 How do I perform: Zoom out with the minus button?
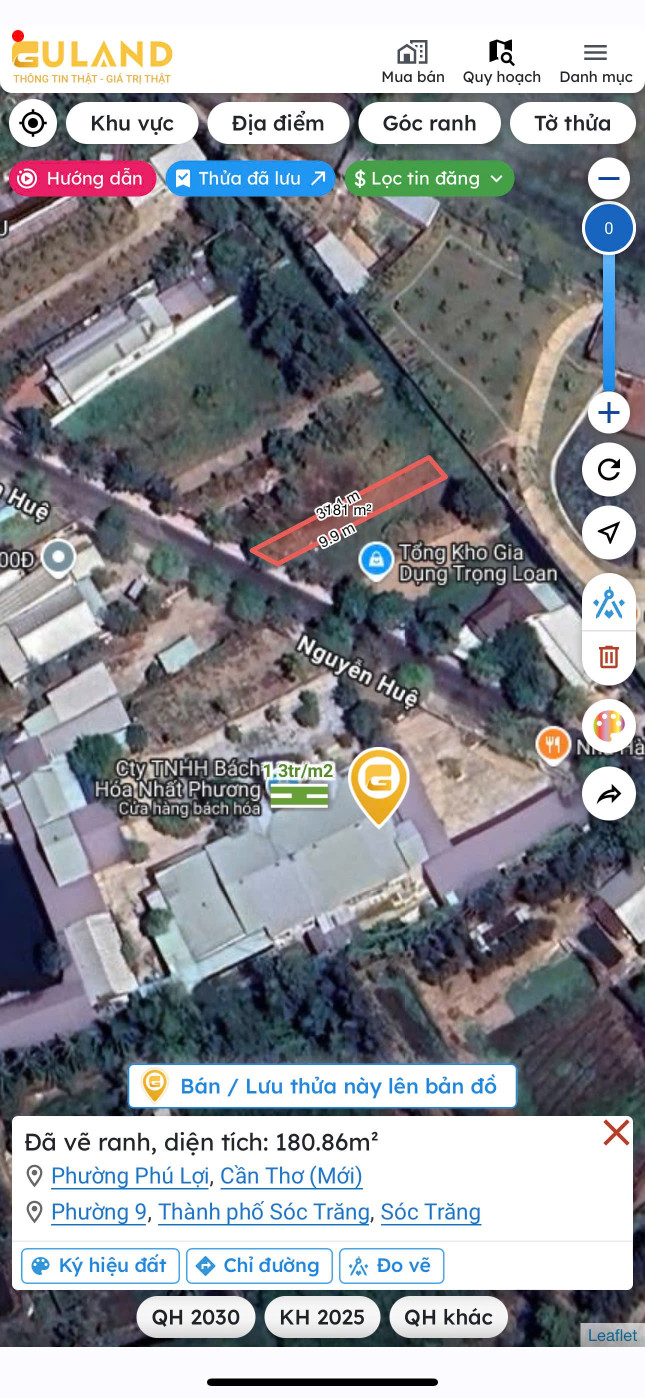click(x=608, y=180)
